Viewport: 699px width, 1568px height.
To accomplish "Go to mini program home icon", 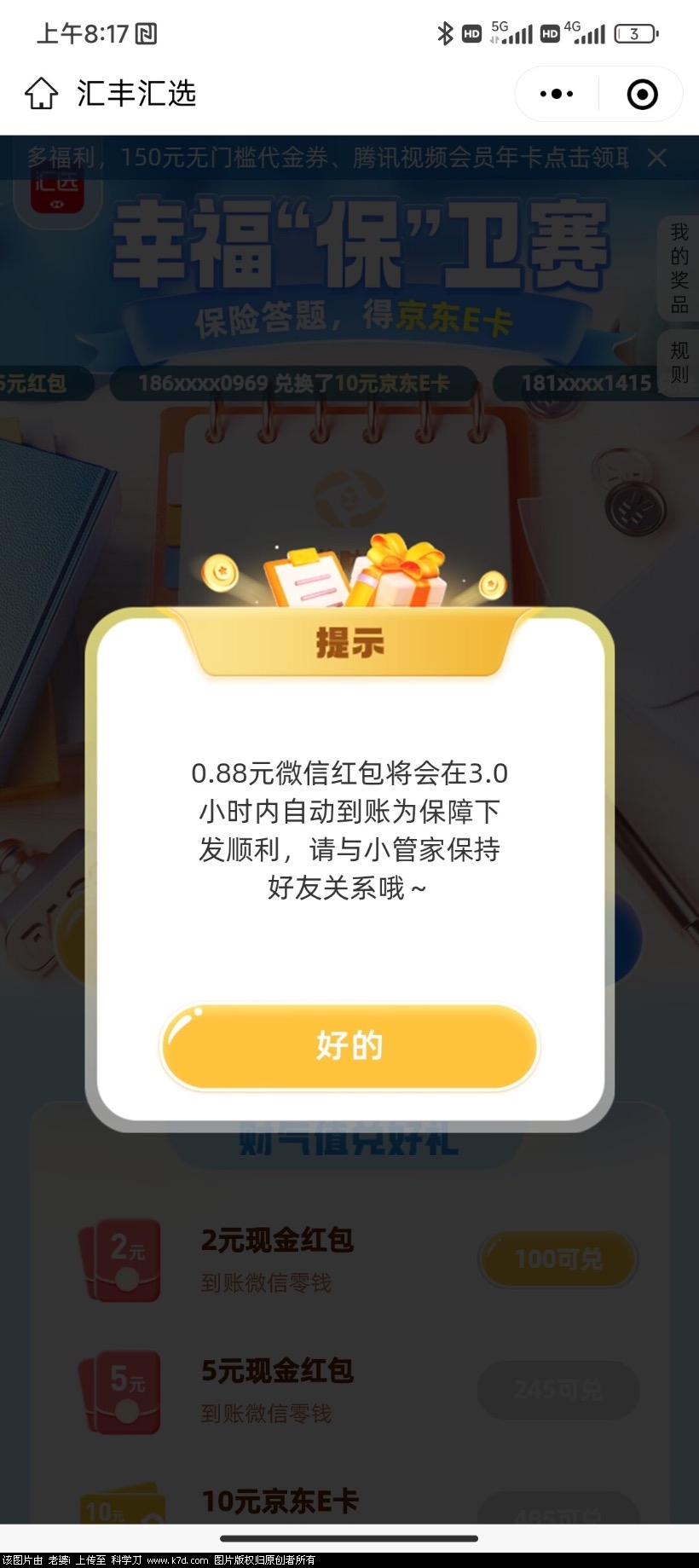I will tap(41, 94).
